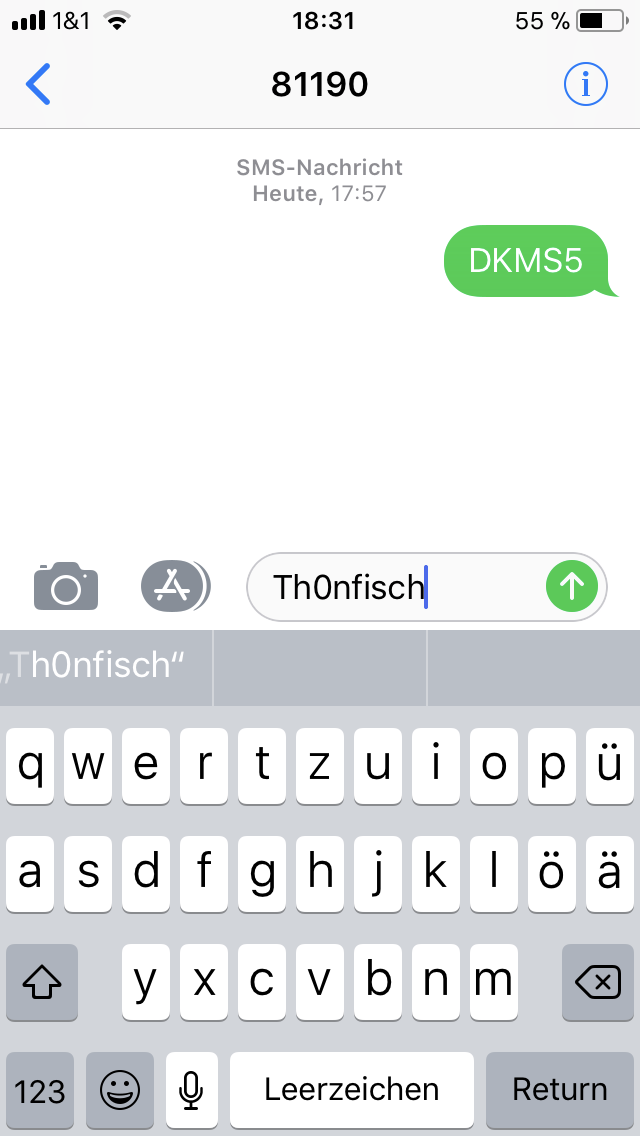Image resolution: width=640 pixels, height=1136 pixels.
Task: Tap the backspace key
Action: [x=598, y=982]
